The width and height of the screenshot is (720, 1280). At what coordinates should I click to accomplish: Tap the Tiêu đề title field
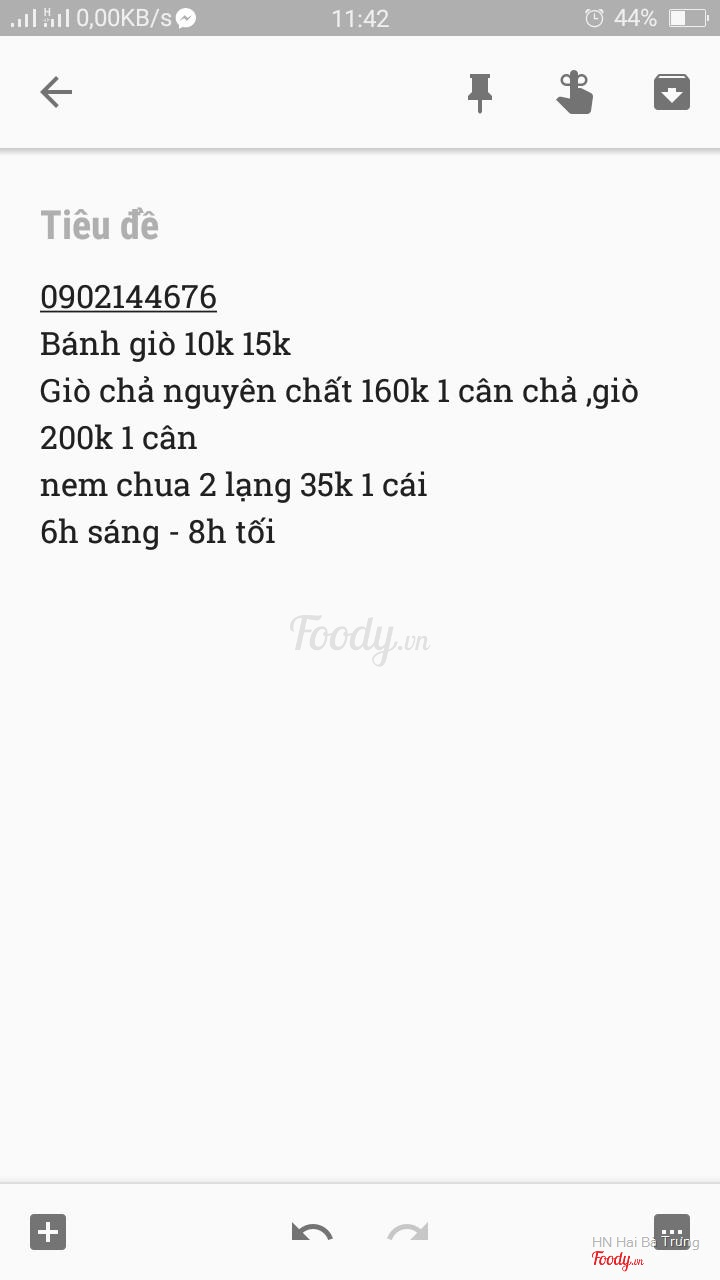(x=100, y=226)
